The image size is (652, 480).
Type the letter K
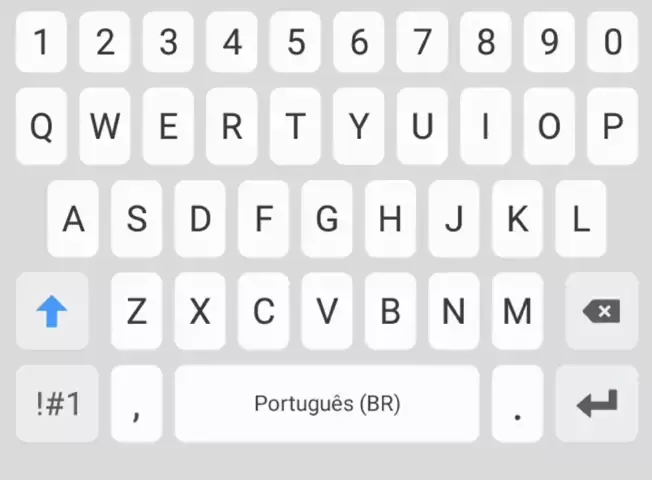coord(517,219)
